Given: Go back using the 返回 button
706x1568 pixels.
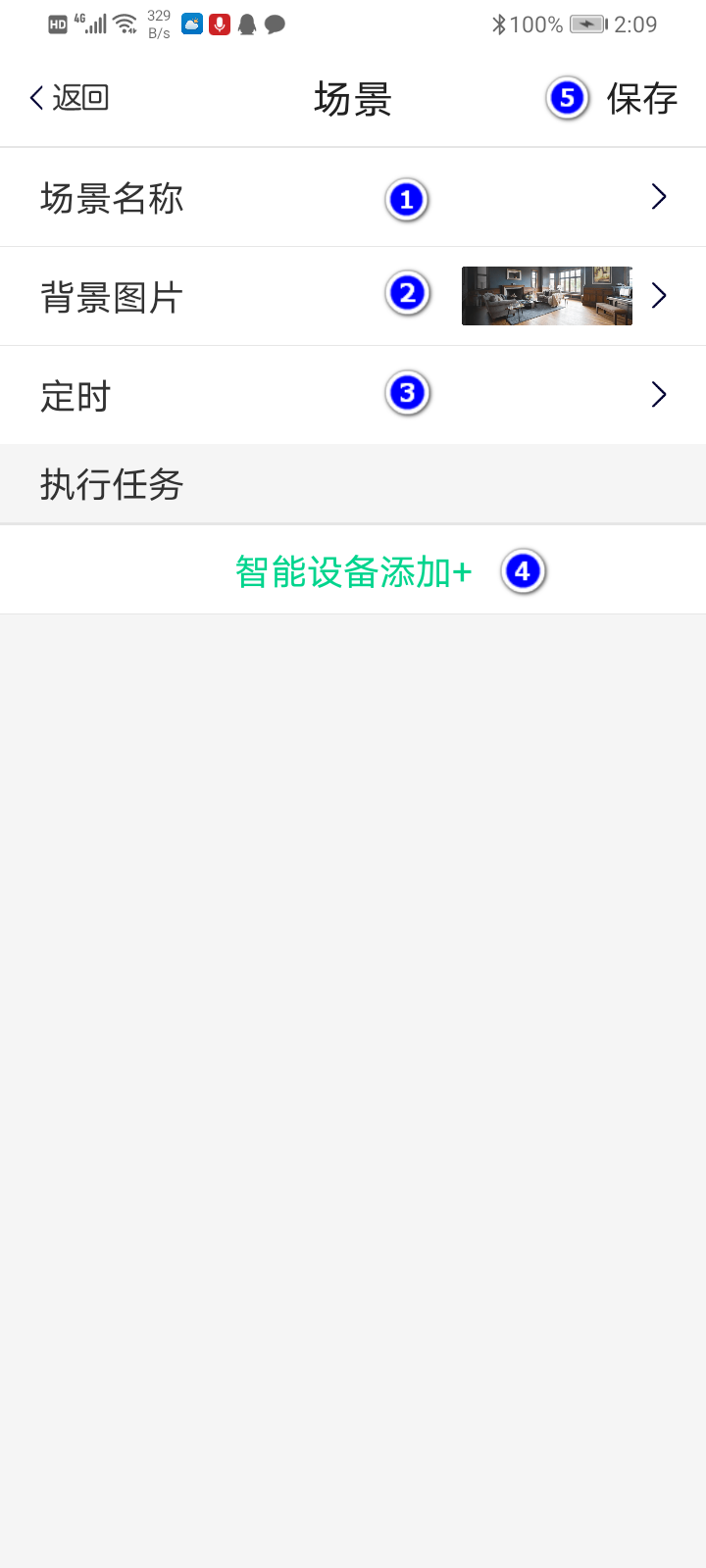Looking at the screenshot, I should coord(69,98).
